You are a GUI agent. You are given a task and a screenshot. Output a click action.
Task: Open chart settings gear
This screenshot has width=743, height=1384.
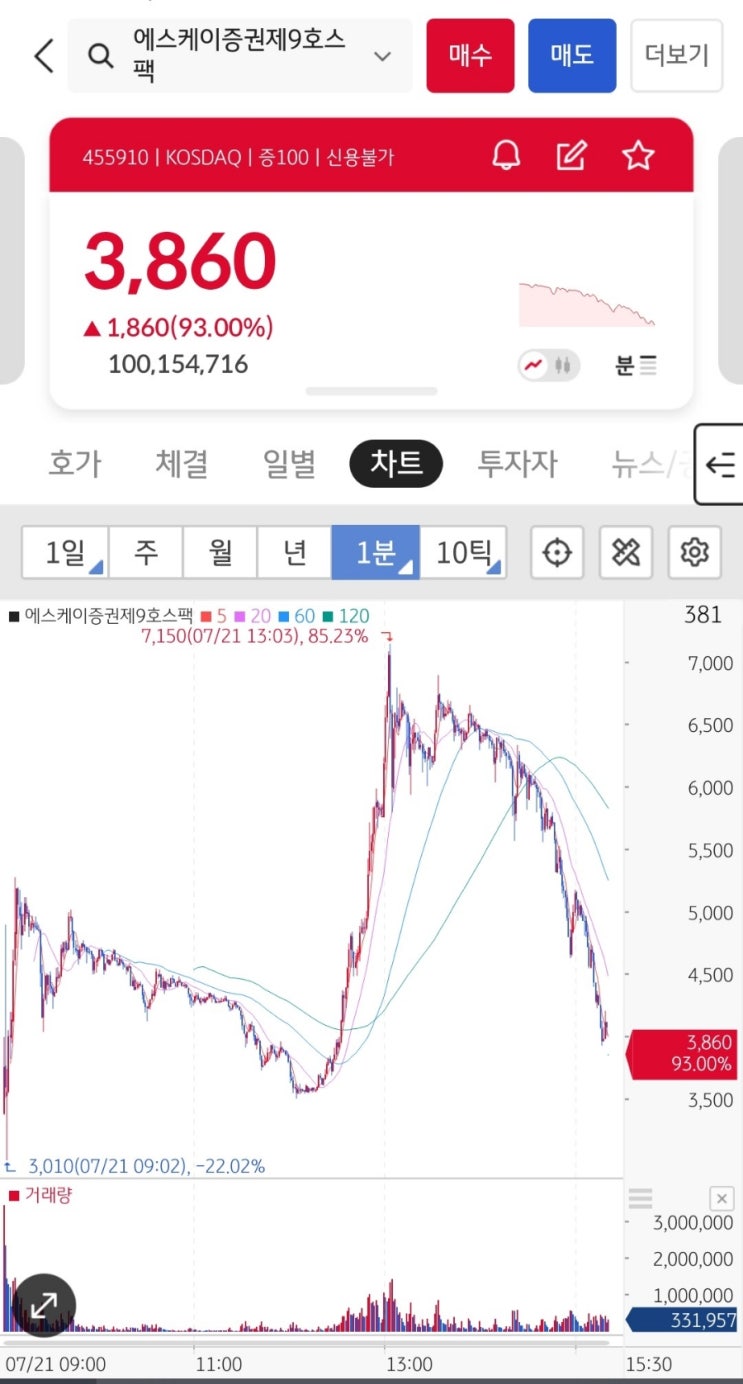[695, 553]
